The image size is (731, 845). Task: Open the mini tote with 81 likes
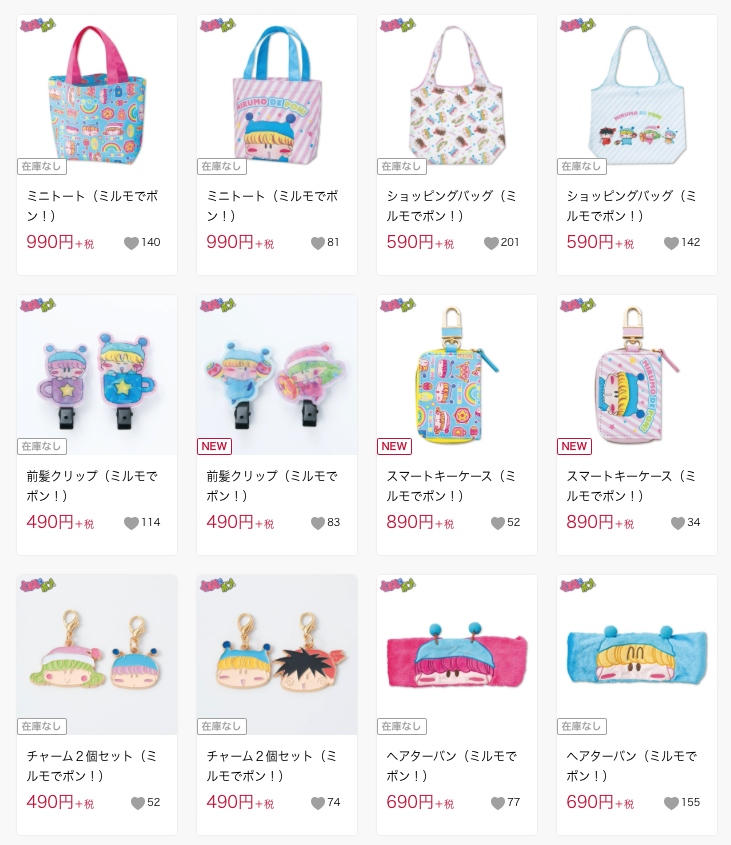[277, 97]
